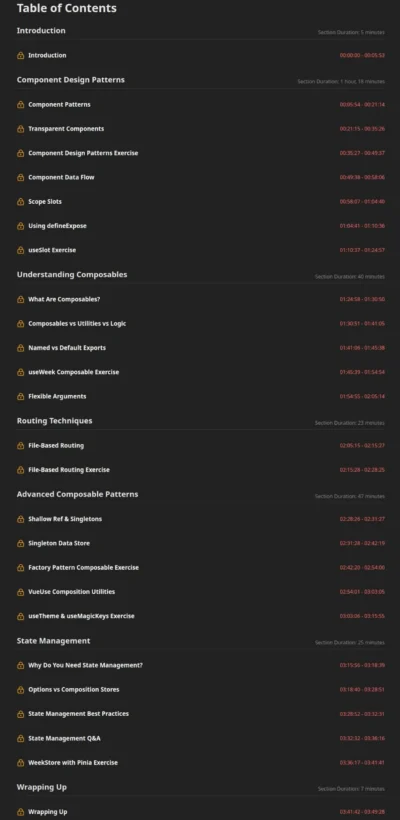Open WeekStore with Pinia Exercise
Screen dimensions: 400x820
coord(73,762)
